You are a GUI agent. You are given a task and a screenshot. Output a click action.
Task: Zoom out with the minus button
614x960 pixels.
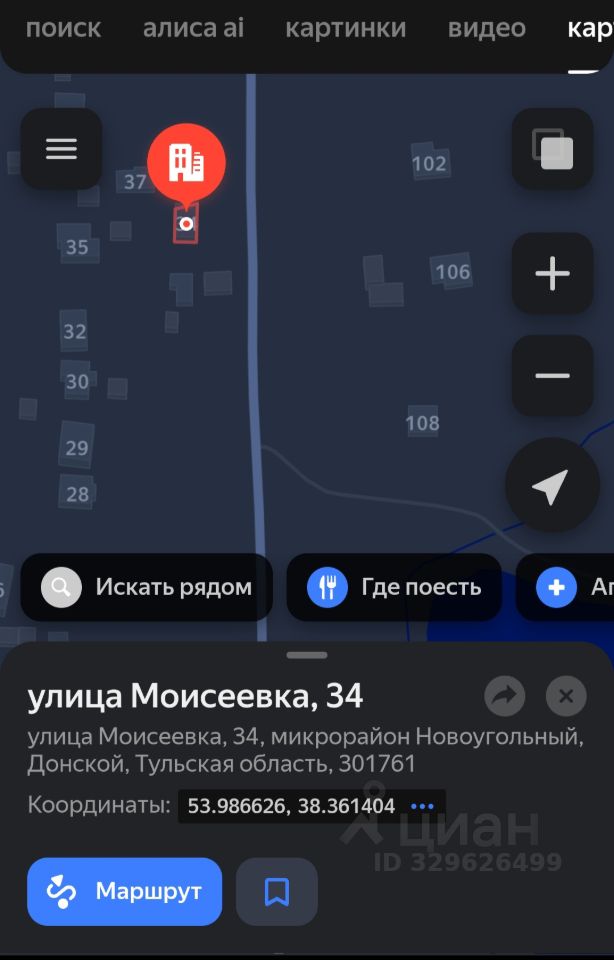coord(552,375)
